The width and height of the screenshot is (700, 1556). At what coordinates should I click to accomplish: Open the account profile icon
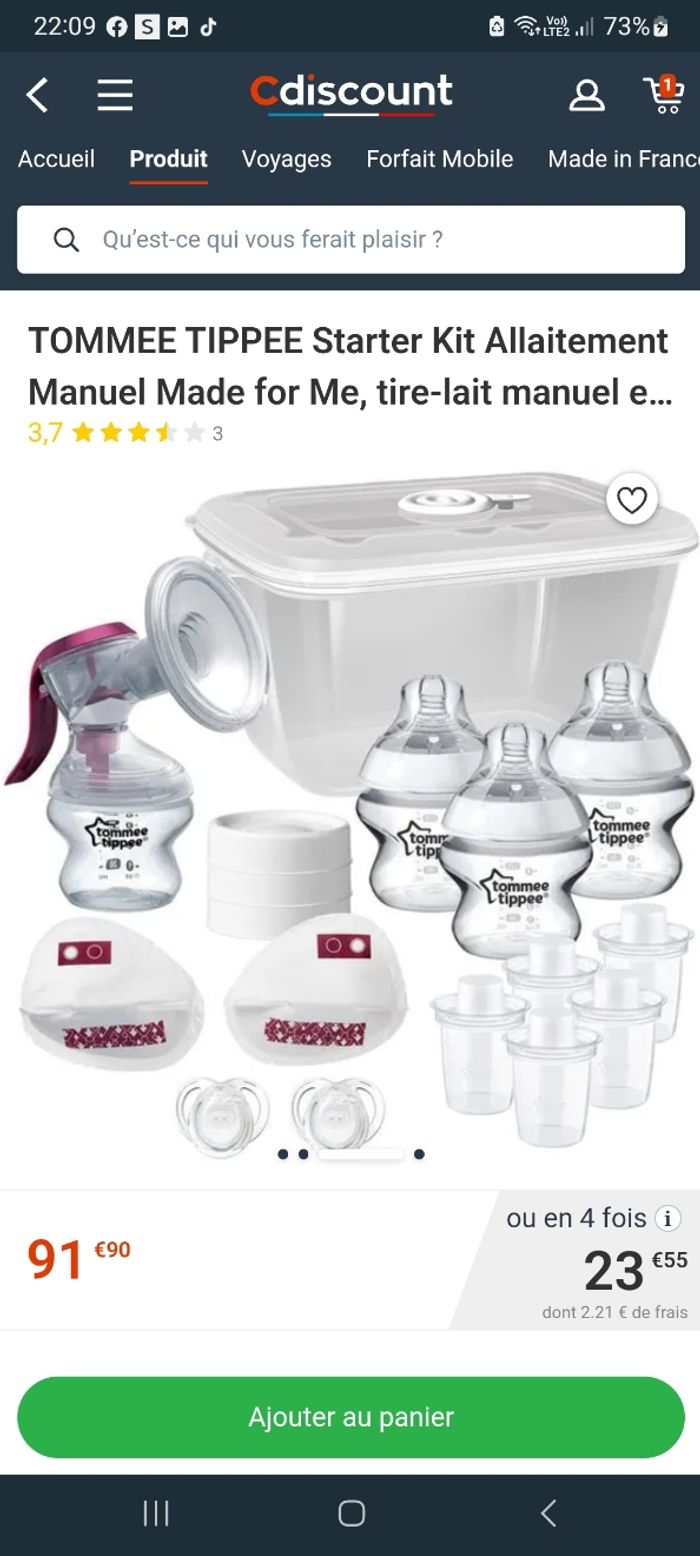point(587,96)
